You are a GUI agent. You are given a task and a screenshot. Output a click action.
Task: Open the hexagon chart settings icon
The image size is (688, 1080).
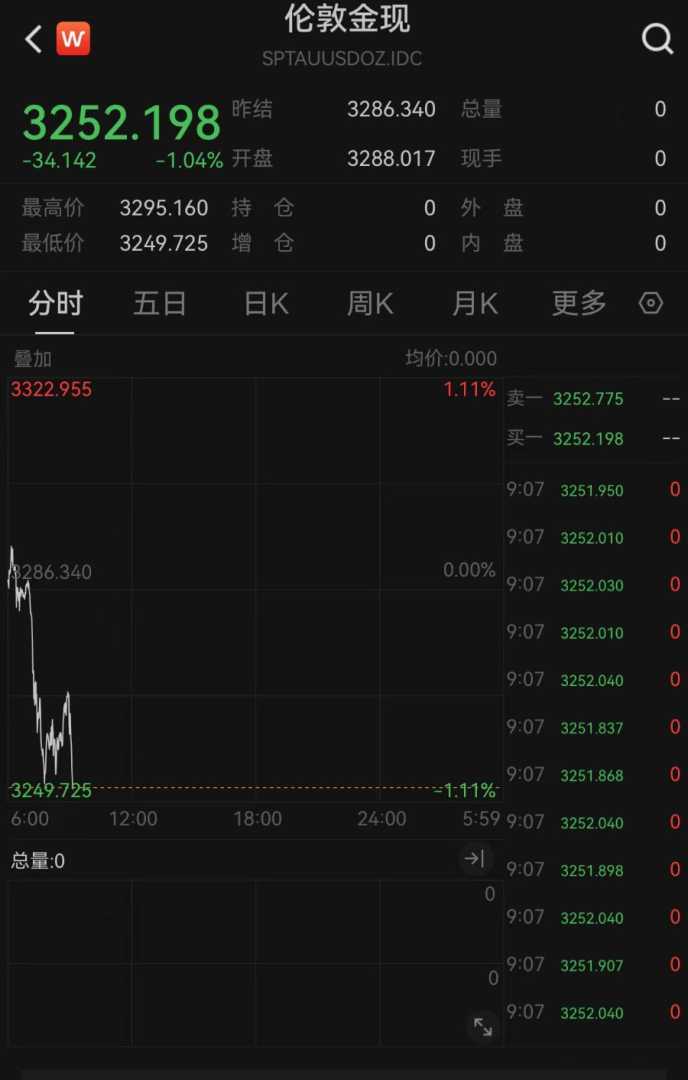(x=651, y=303)
